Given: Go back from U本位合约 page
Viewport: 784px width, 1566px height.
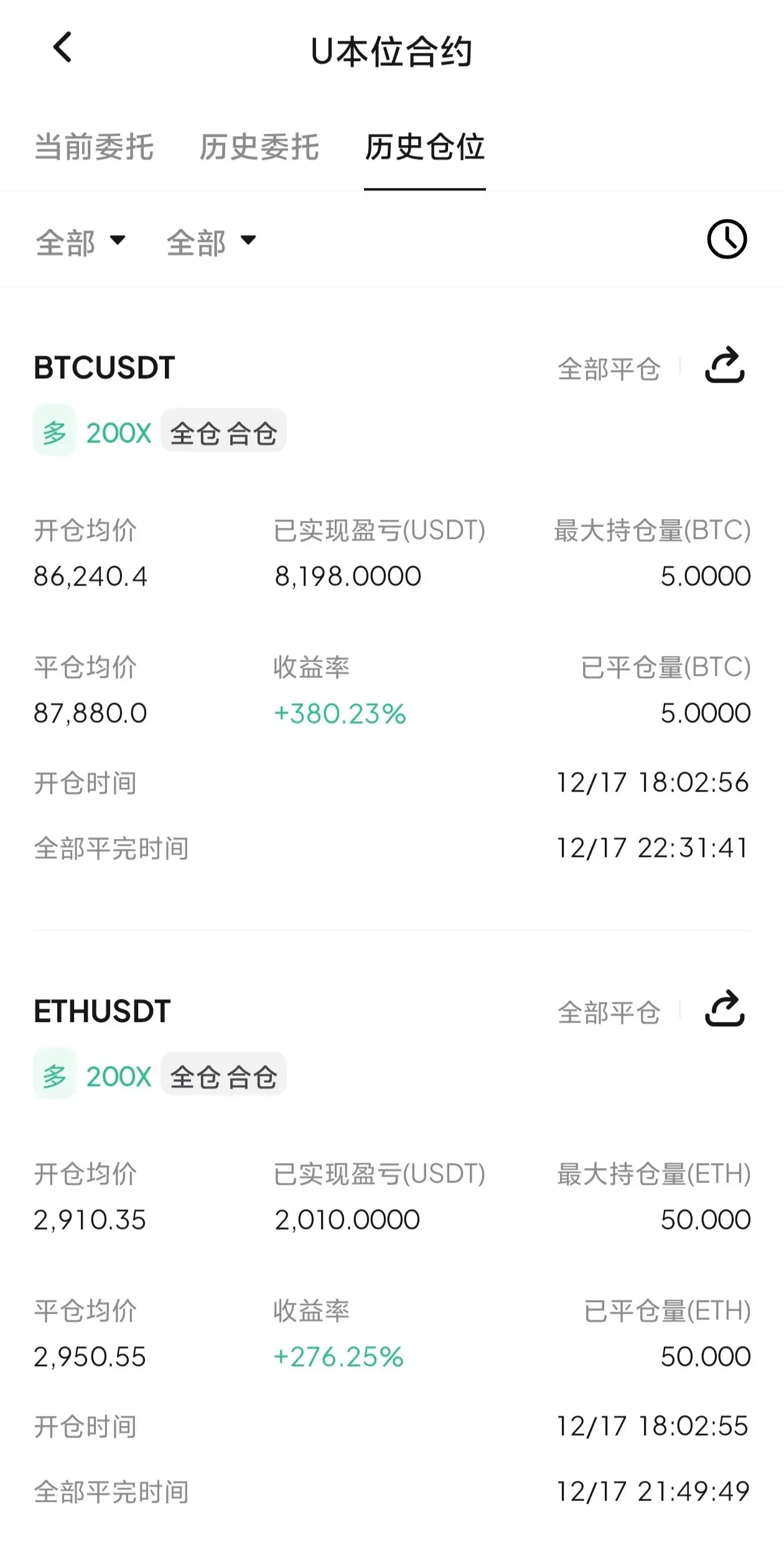Looking at the screenshot, I should (x=63, y=48).
